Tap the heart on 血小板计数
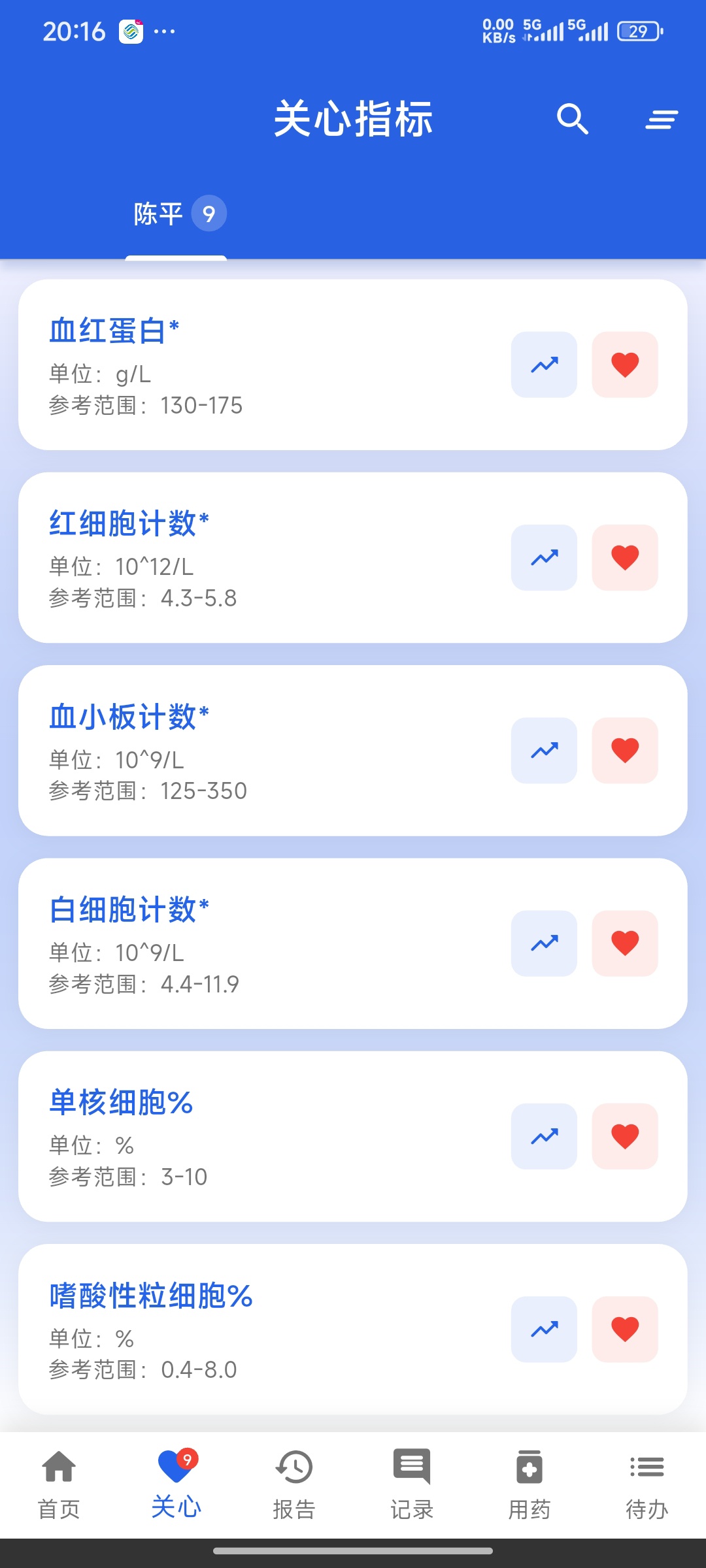Image resolution: width=706 pixels, height=1568 pixels. coord(625,750)
